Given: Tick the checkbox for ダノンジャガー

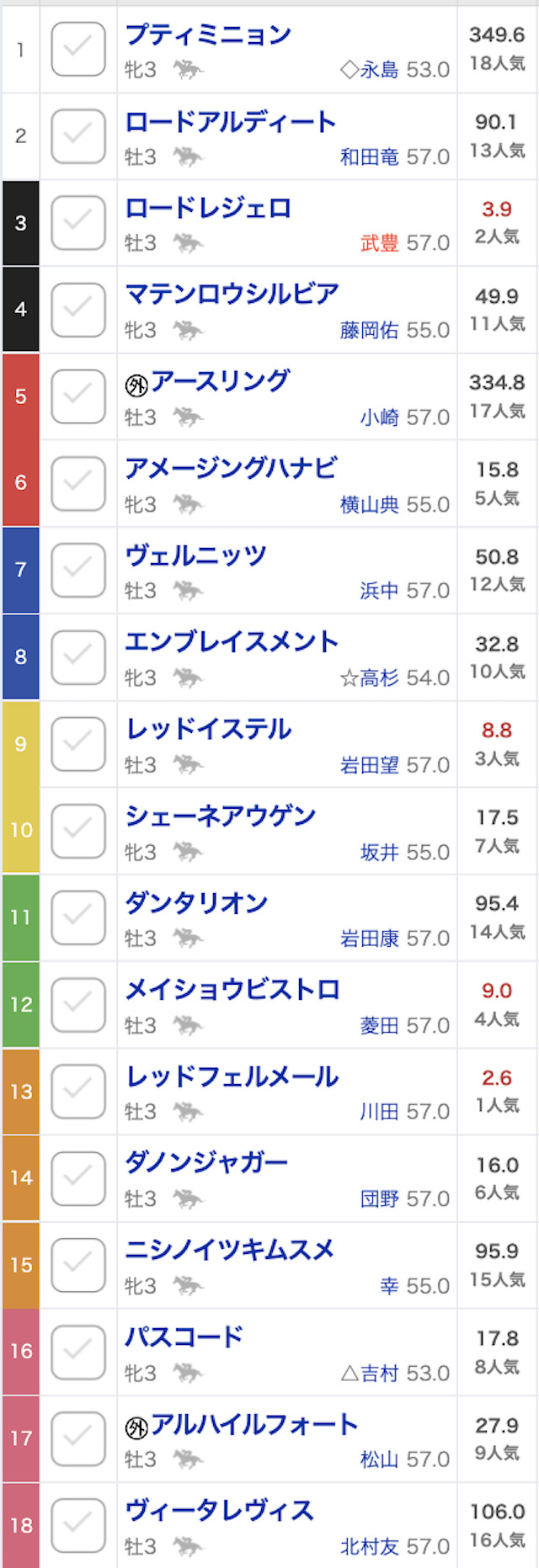Looking at the screenshot, I should [77, 1177].
